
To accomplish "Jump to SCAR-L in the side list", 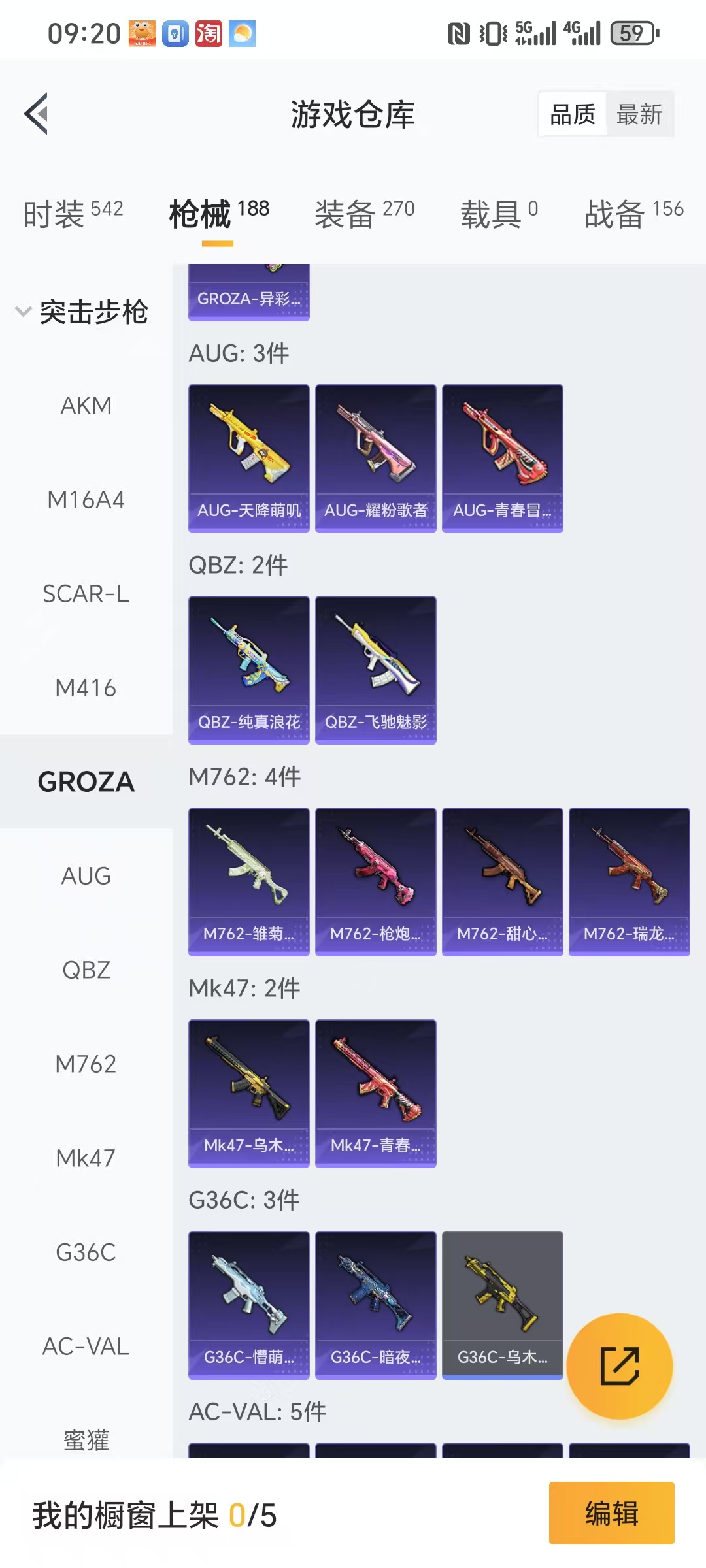I will 86,594.
